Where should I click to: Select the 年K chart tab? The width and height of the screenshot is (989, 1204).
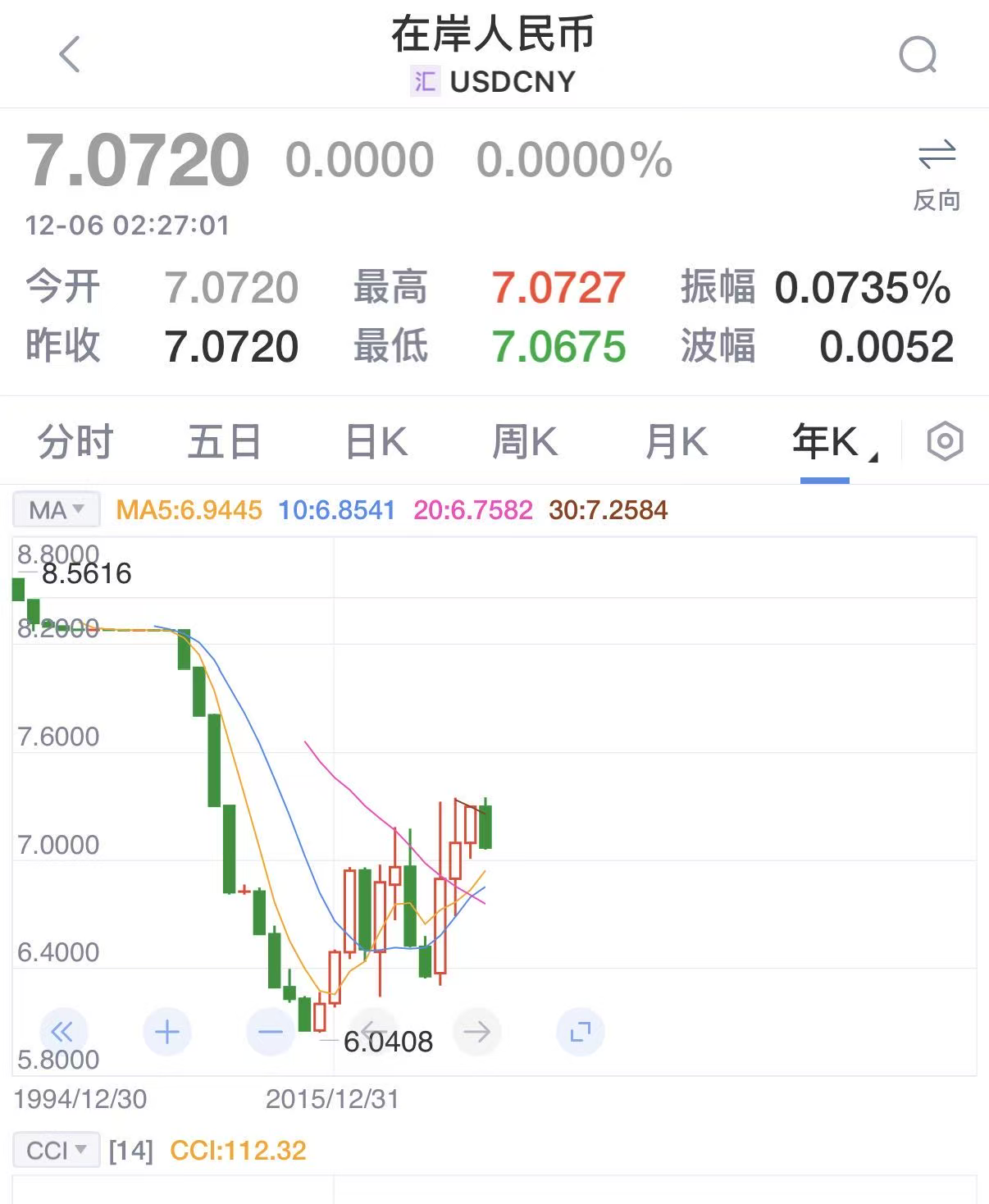[827, 442]
